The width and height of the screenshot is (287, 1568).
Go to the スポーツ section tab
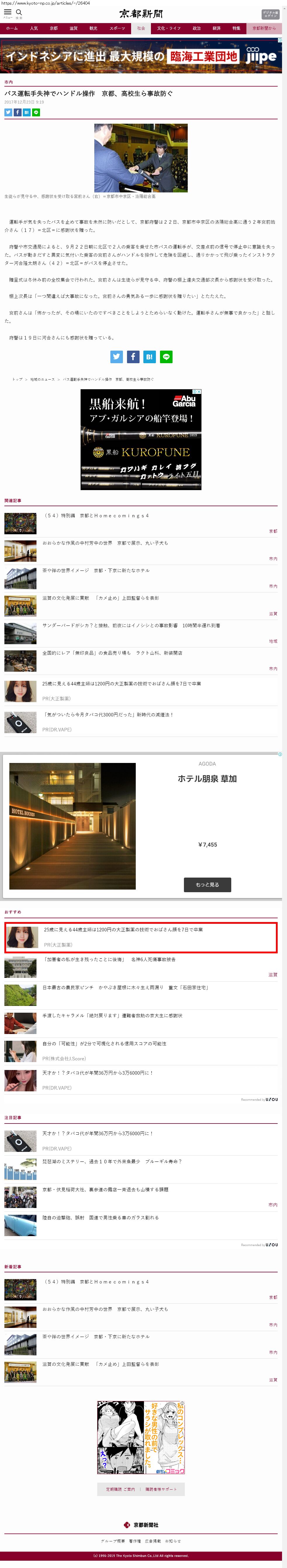pos(117,28)
